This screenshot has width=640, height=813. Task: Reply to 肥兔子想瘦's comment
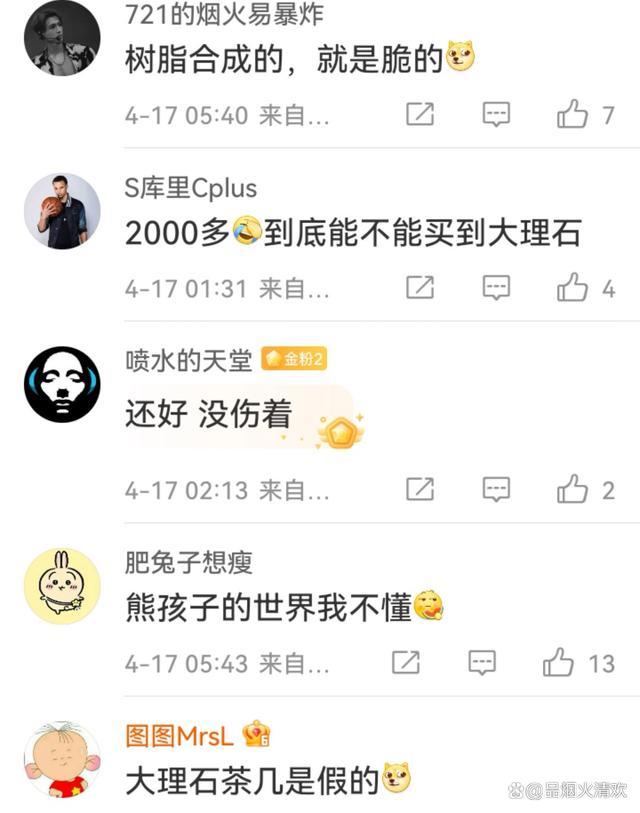pyautogui.click(x=483, y=662)
